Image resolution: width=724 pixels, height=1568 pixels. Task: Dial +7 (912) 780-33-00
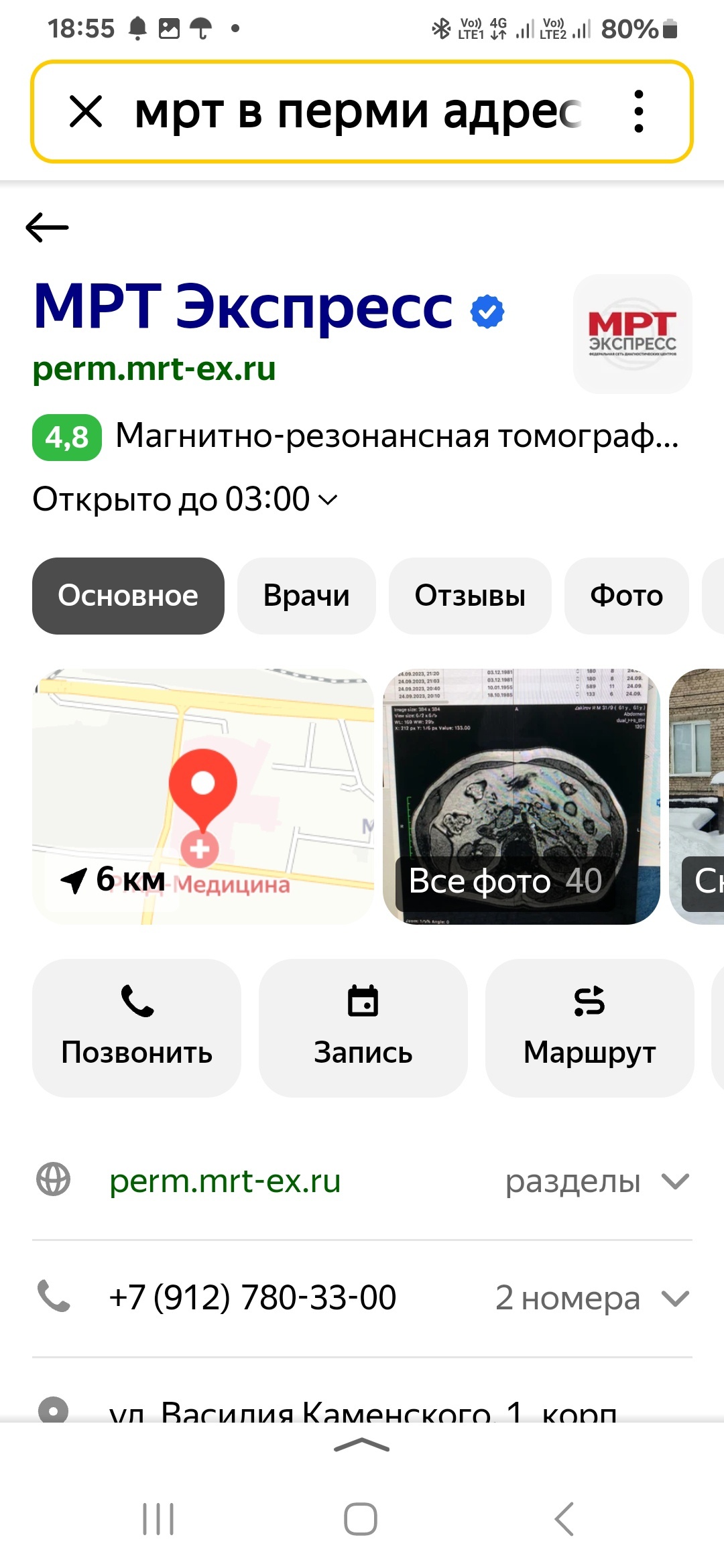[253, 1297]
